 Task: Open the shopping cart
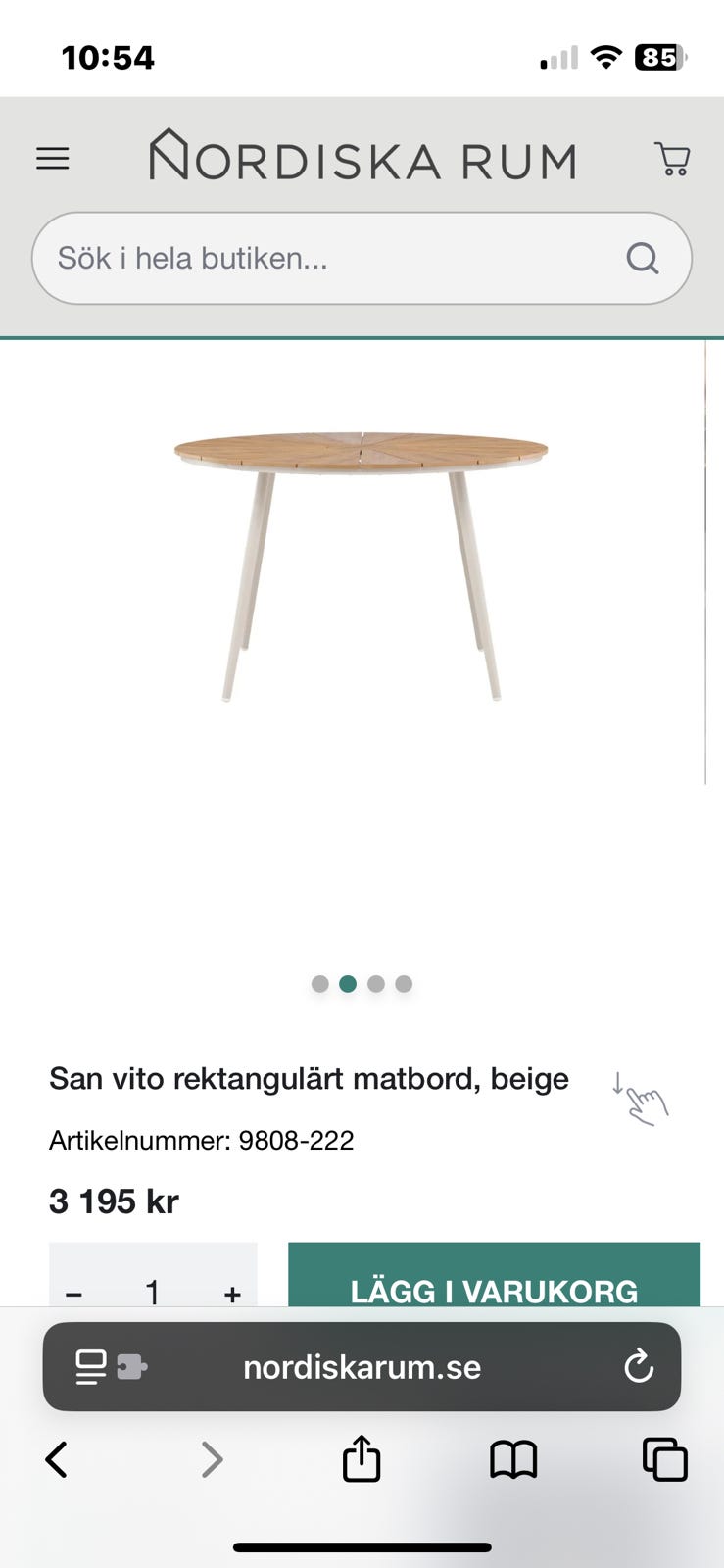672,158
